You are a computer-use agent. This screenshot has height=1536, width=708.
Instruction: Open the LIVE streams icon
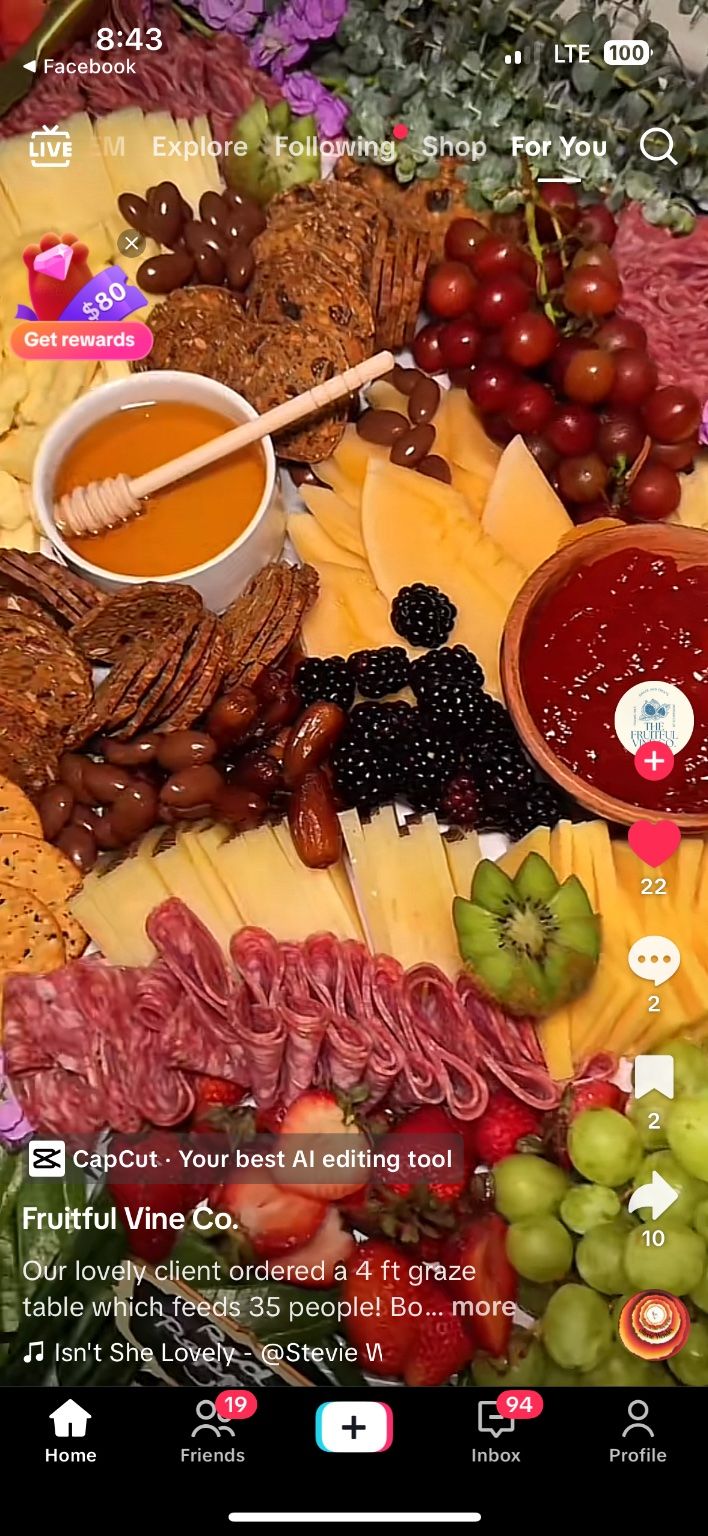[x=50, y=147]
